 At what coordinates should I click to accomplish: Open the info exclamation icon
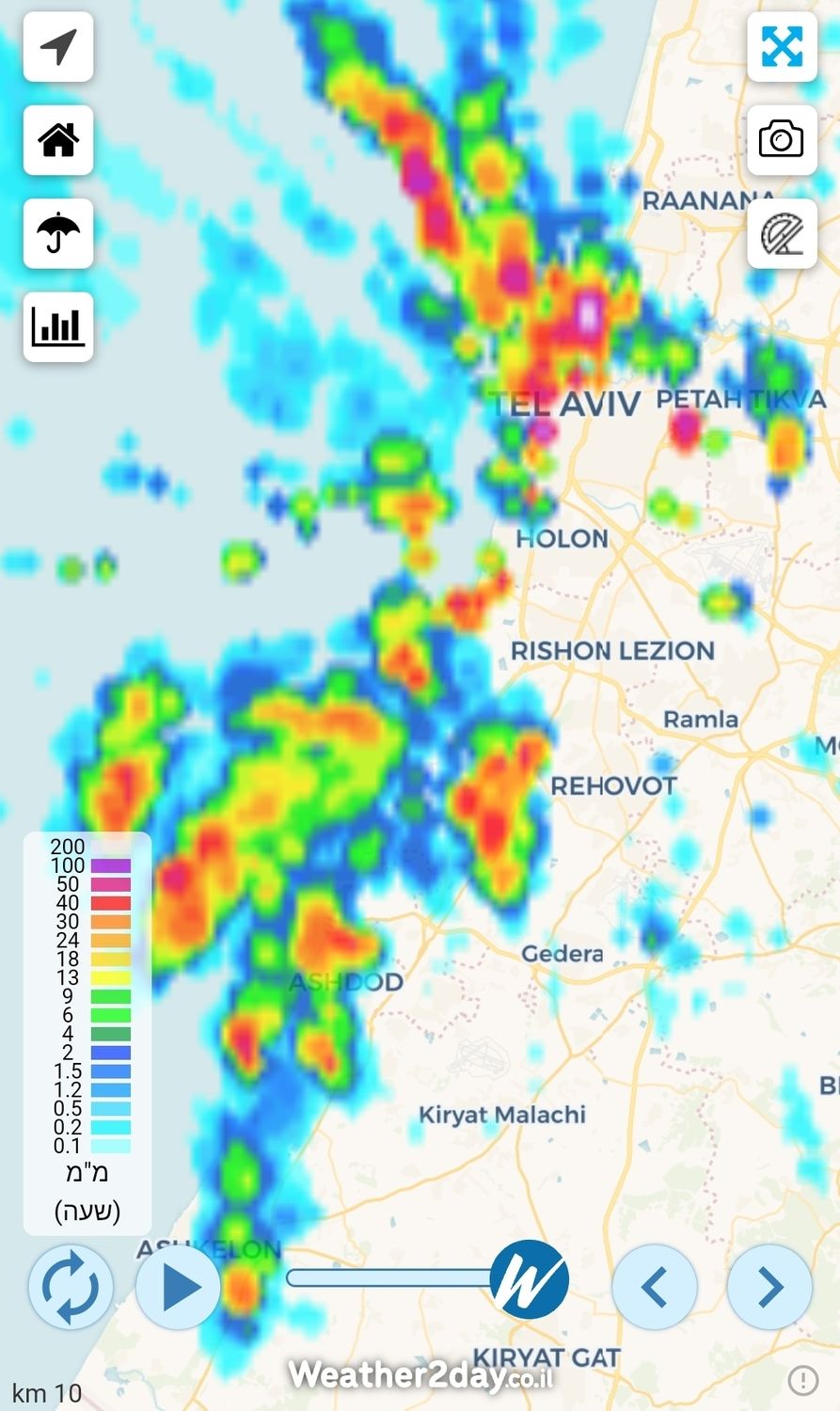(x=802, y=1380)
